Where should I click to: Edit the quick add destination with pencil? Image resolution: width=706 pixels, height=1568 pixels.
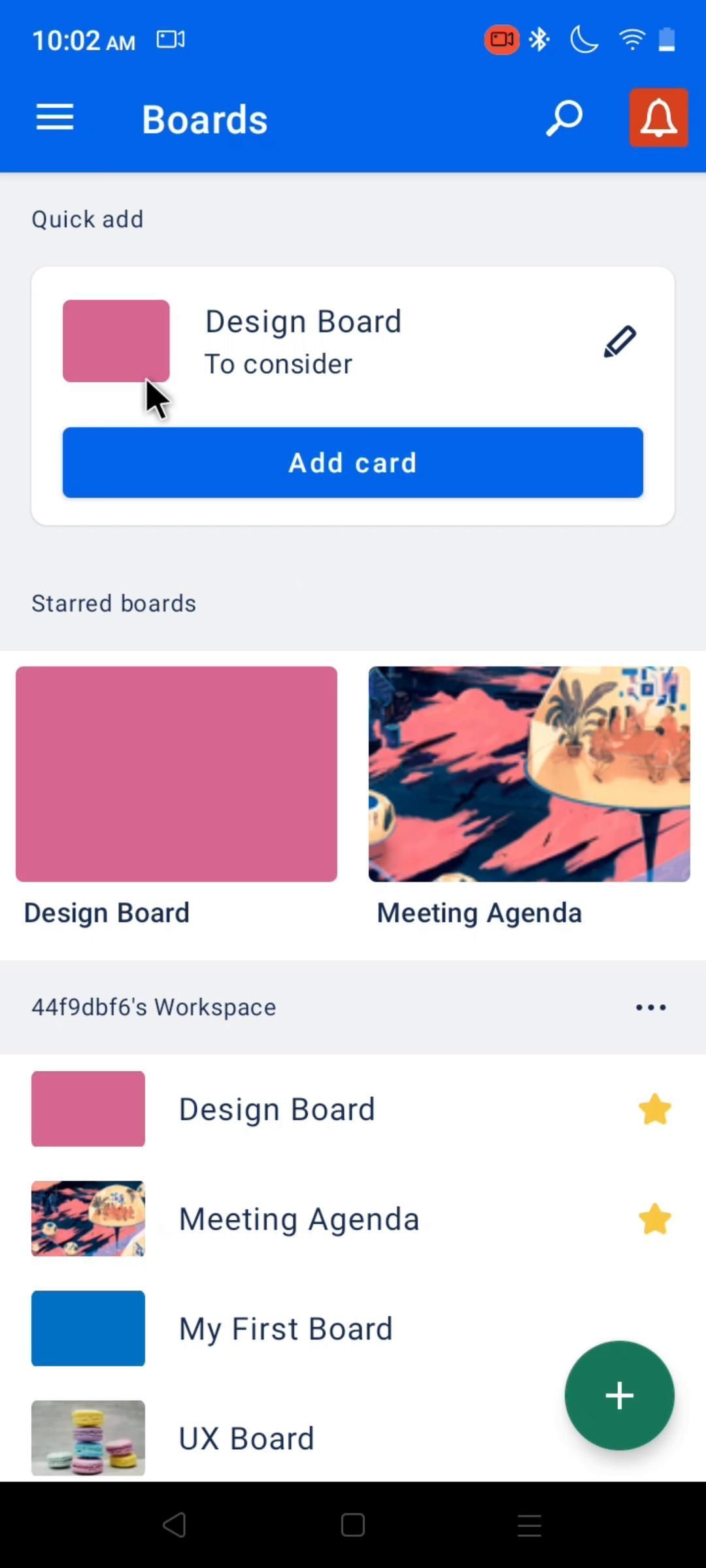tap(619, 342)
